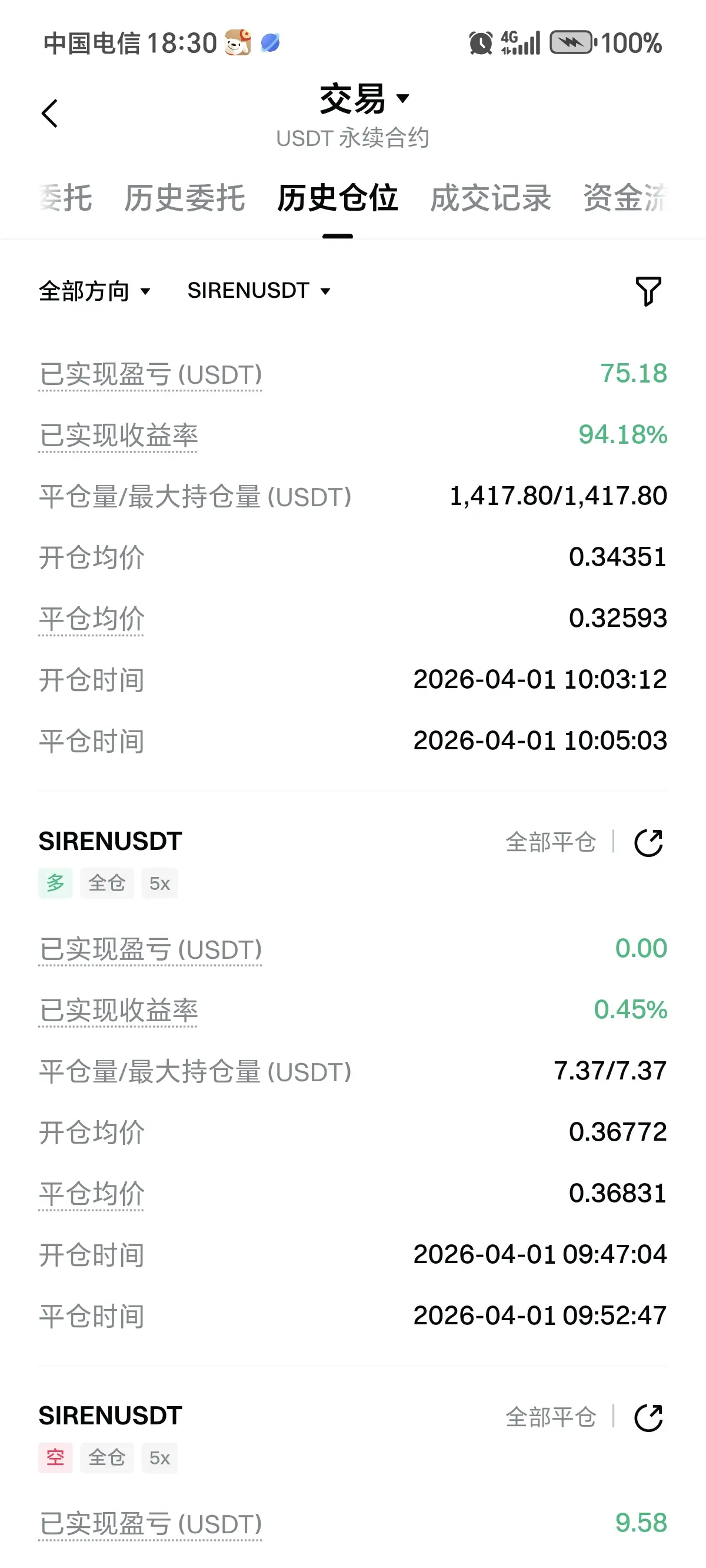Expand the 交易 title dropdown
Screen dimensions: 706x1568
pos(364,99)
